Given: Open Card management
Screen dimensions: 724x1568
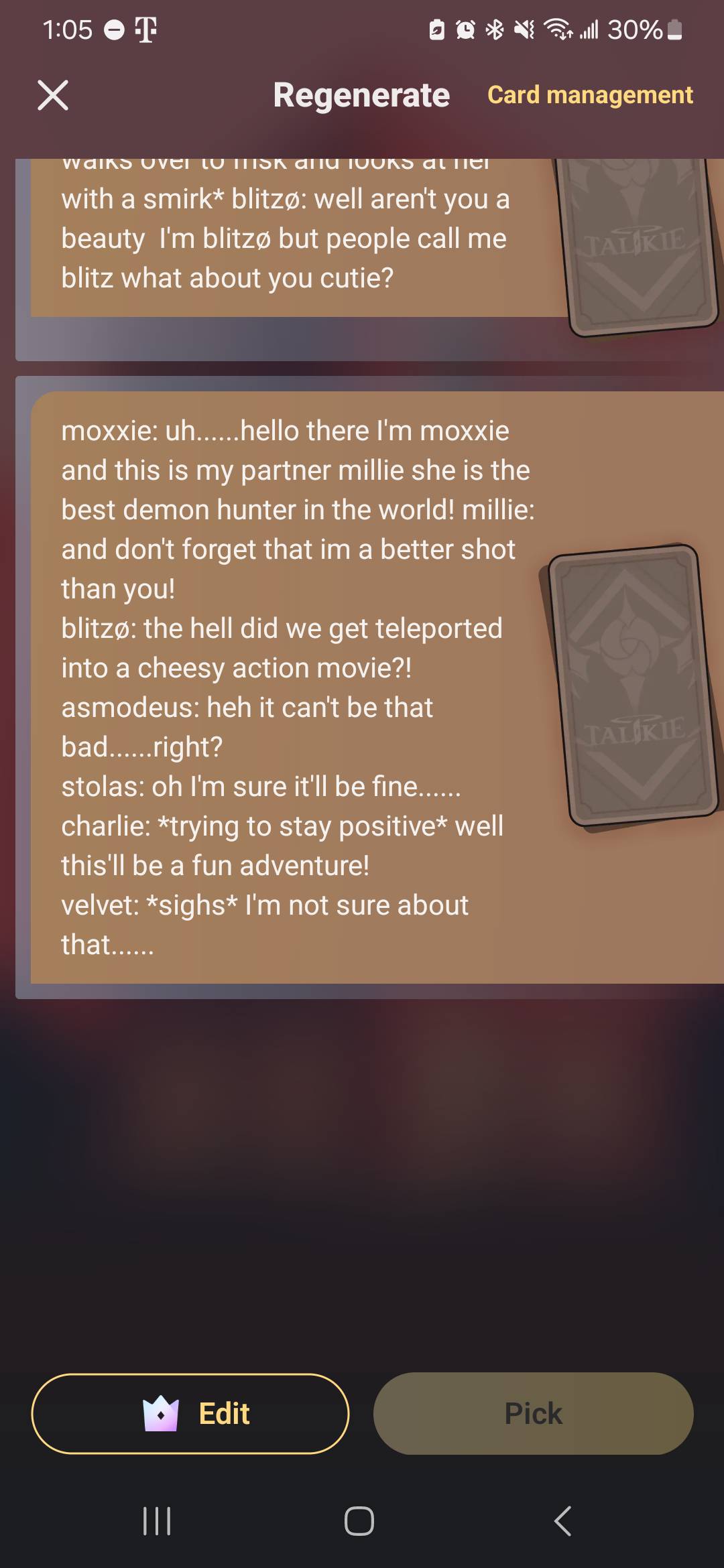Looking at the screenshot, I should [590, 94].
